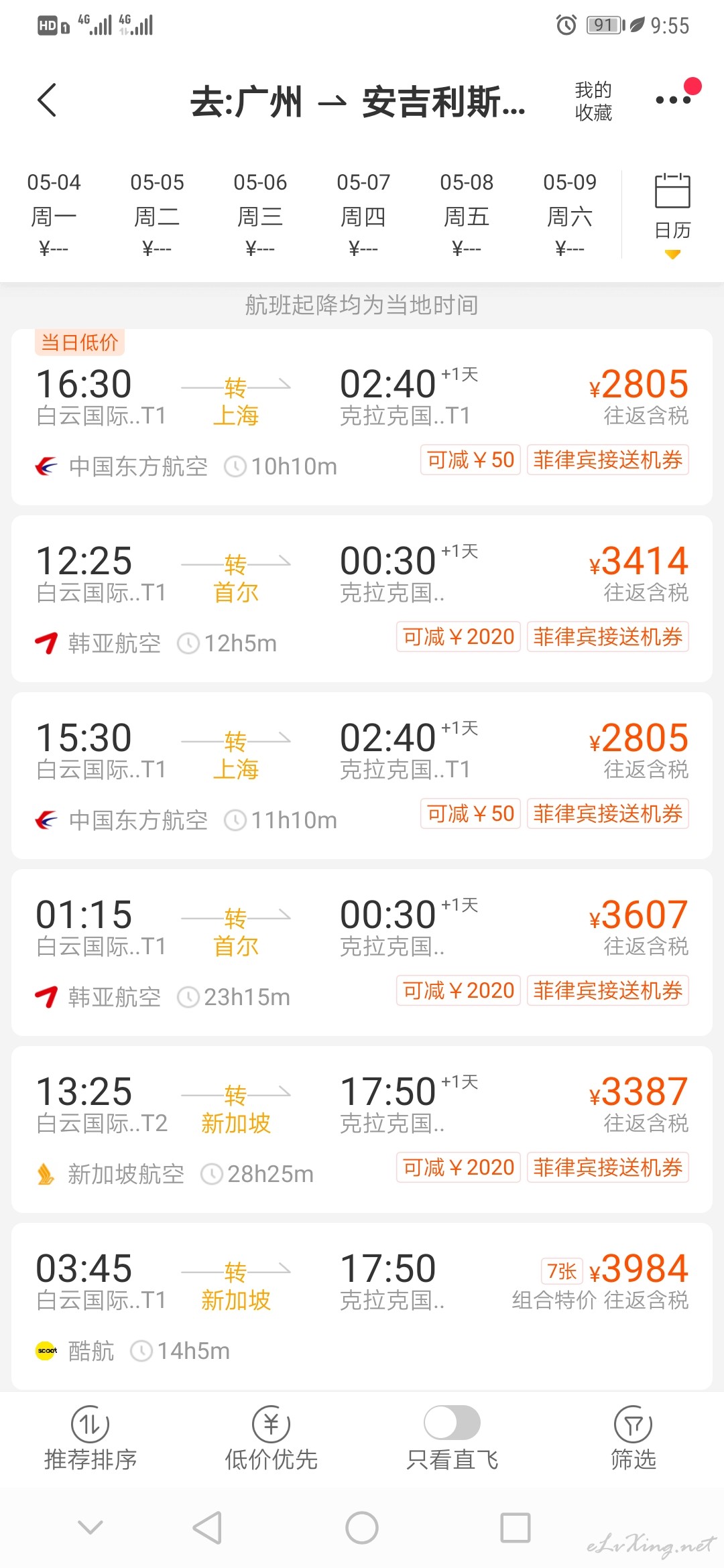This screenshot has height=1568, width=724.
Task: Tap the system home button
Action: pos(362,1528)
